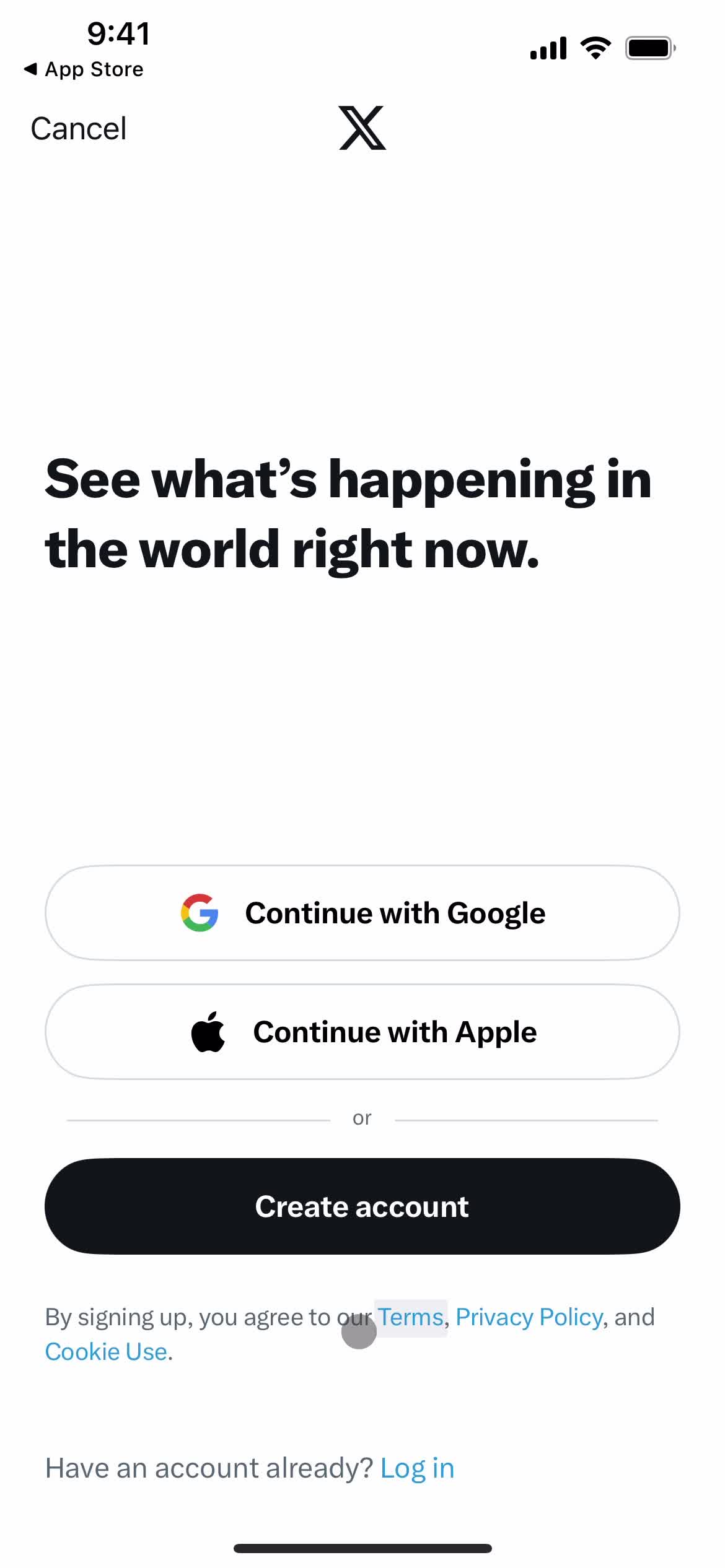Click the clock showing 9:41
The image size is (725, 1568).
(118, 33)
